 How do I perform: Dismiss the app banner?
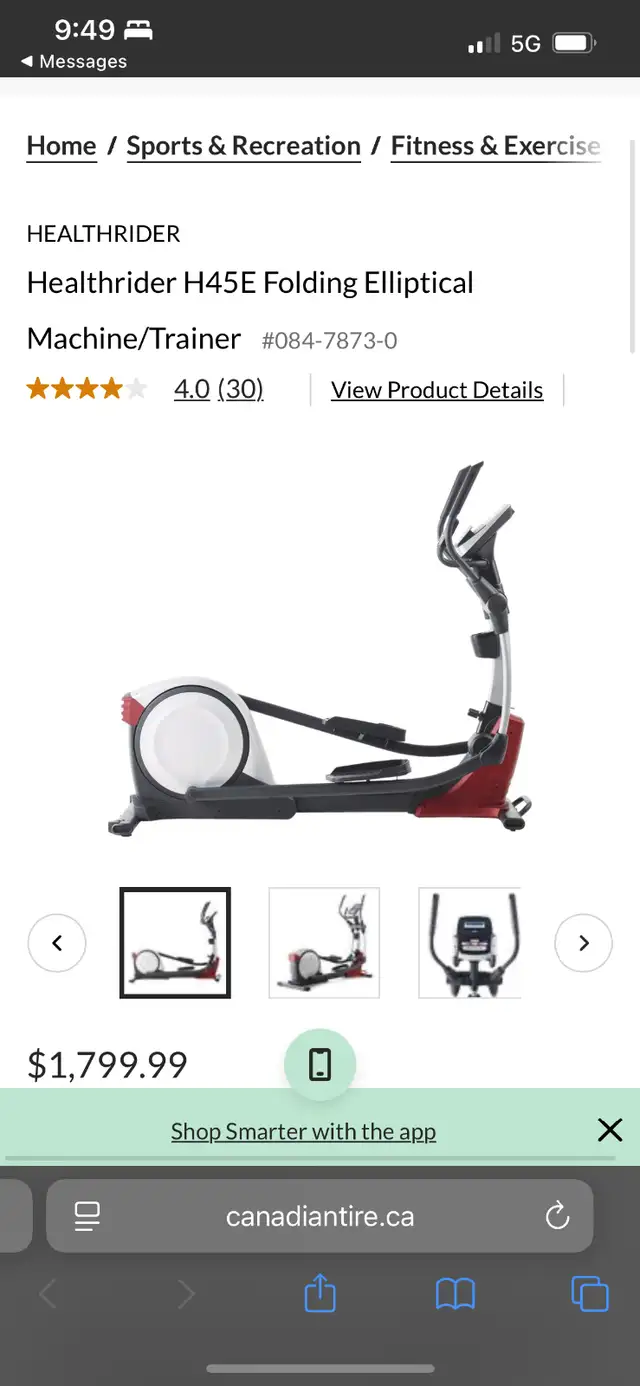(x=610, y=1130)
